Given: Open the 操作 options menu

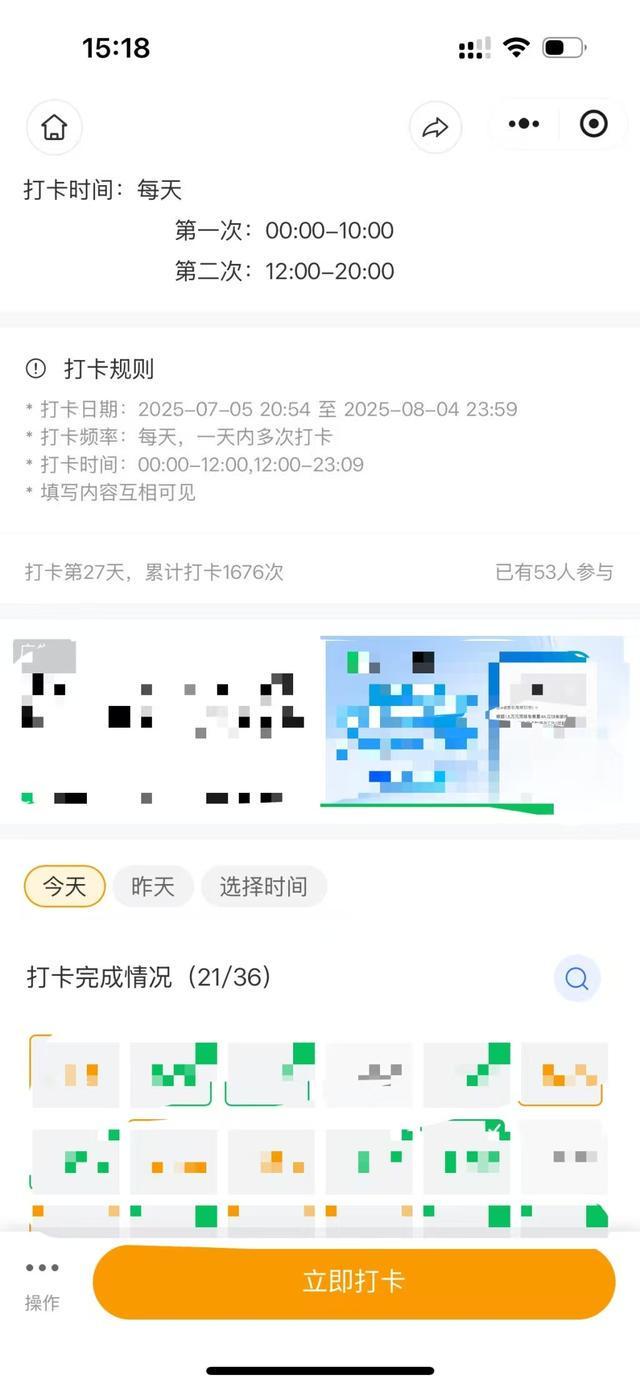Looking at the screenshot, I should point(42,1283).
